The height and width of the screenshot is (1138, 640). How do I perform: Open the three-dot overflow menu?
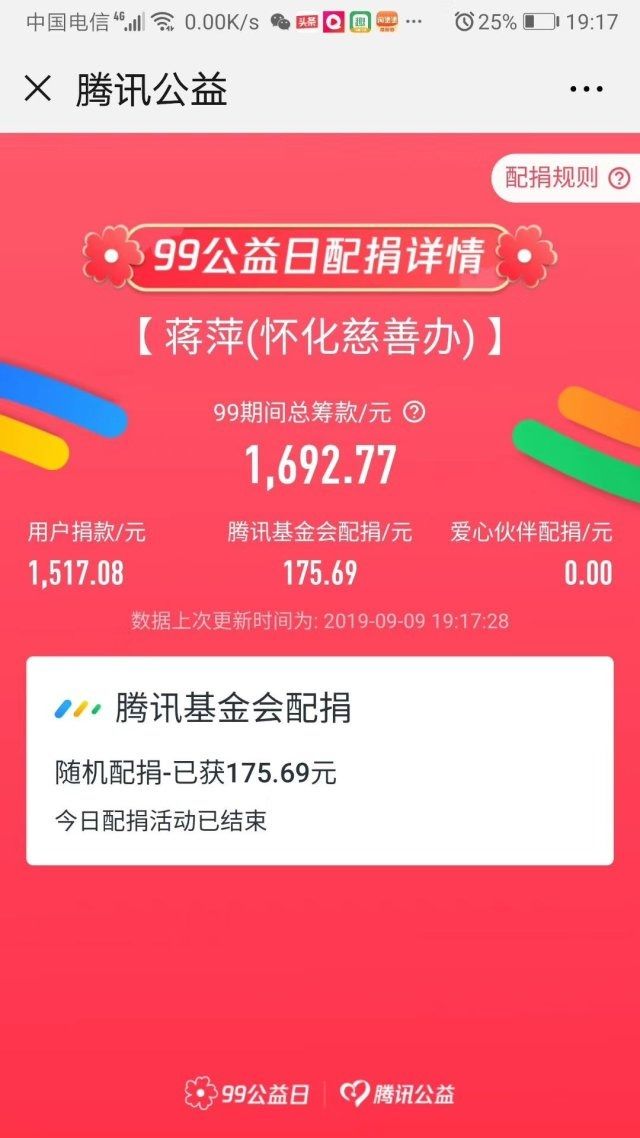[586, 90]
